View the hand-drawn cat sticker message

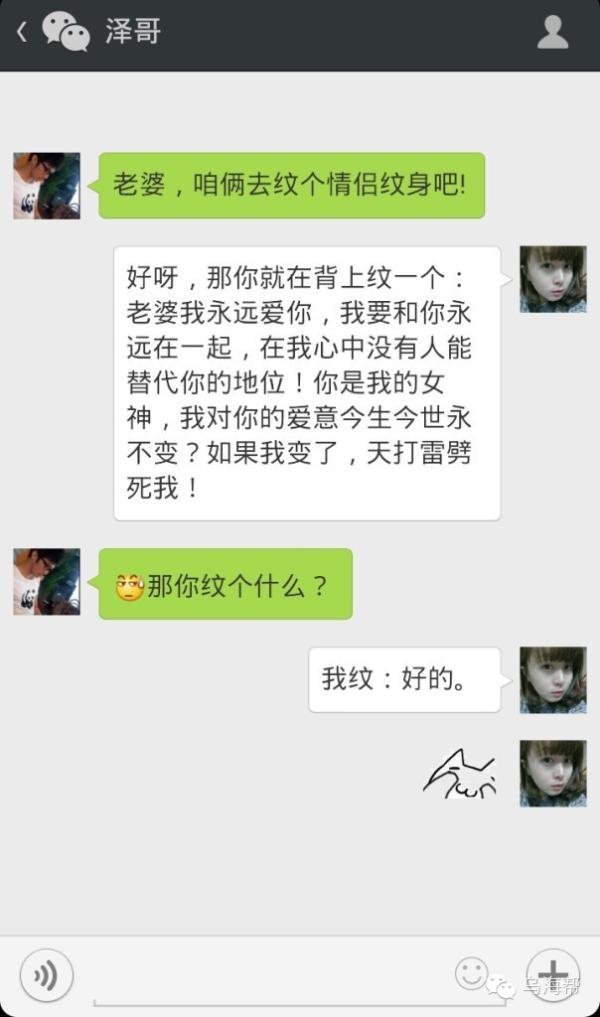tap(461, 775)
